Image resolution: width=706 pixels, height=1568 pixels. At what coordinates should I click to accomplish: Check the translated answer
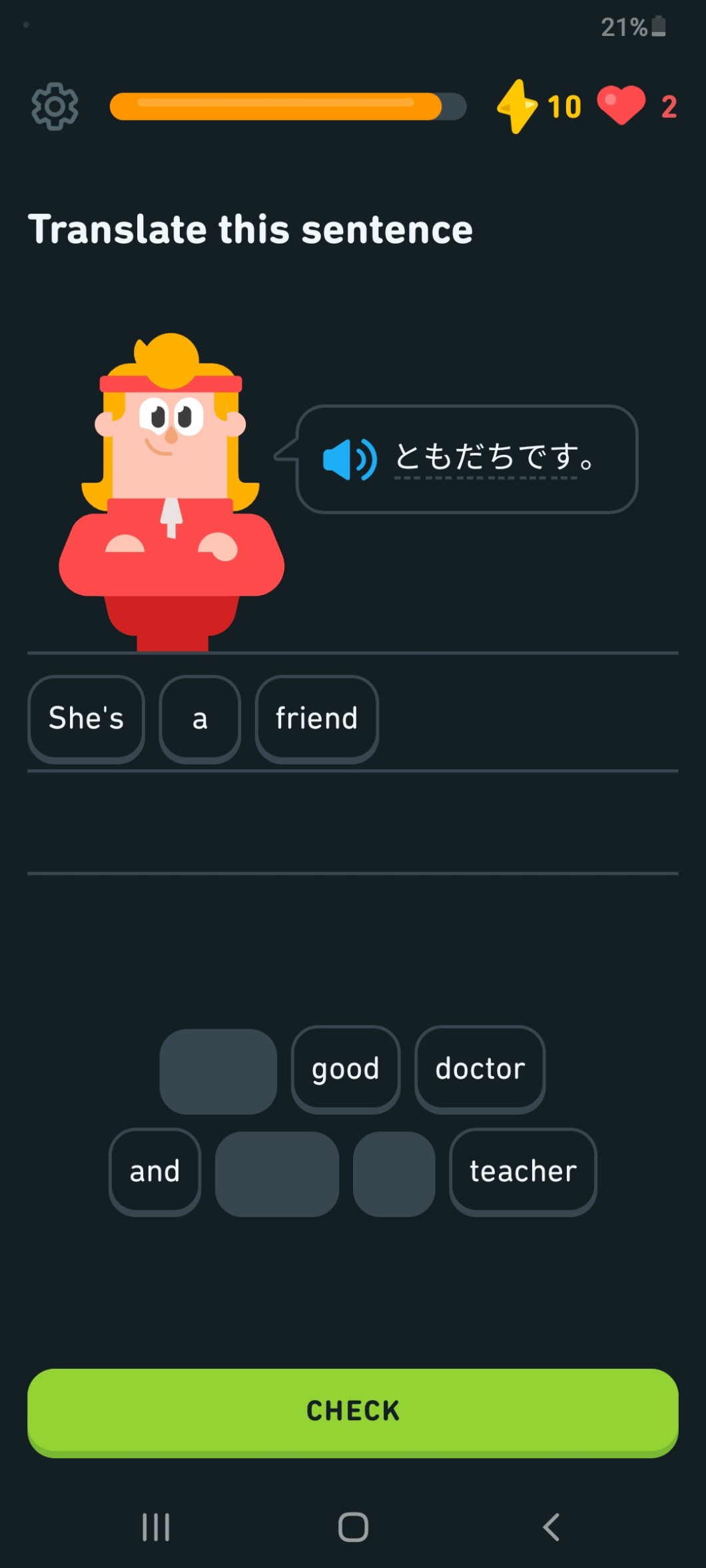[353, 1411]
